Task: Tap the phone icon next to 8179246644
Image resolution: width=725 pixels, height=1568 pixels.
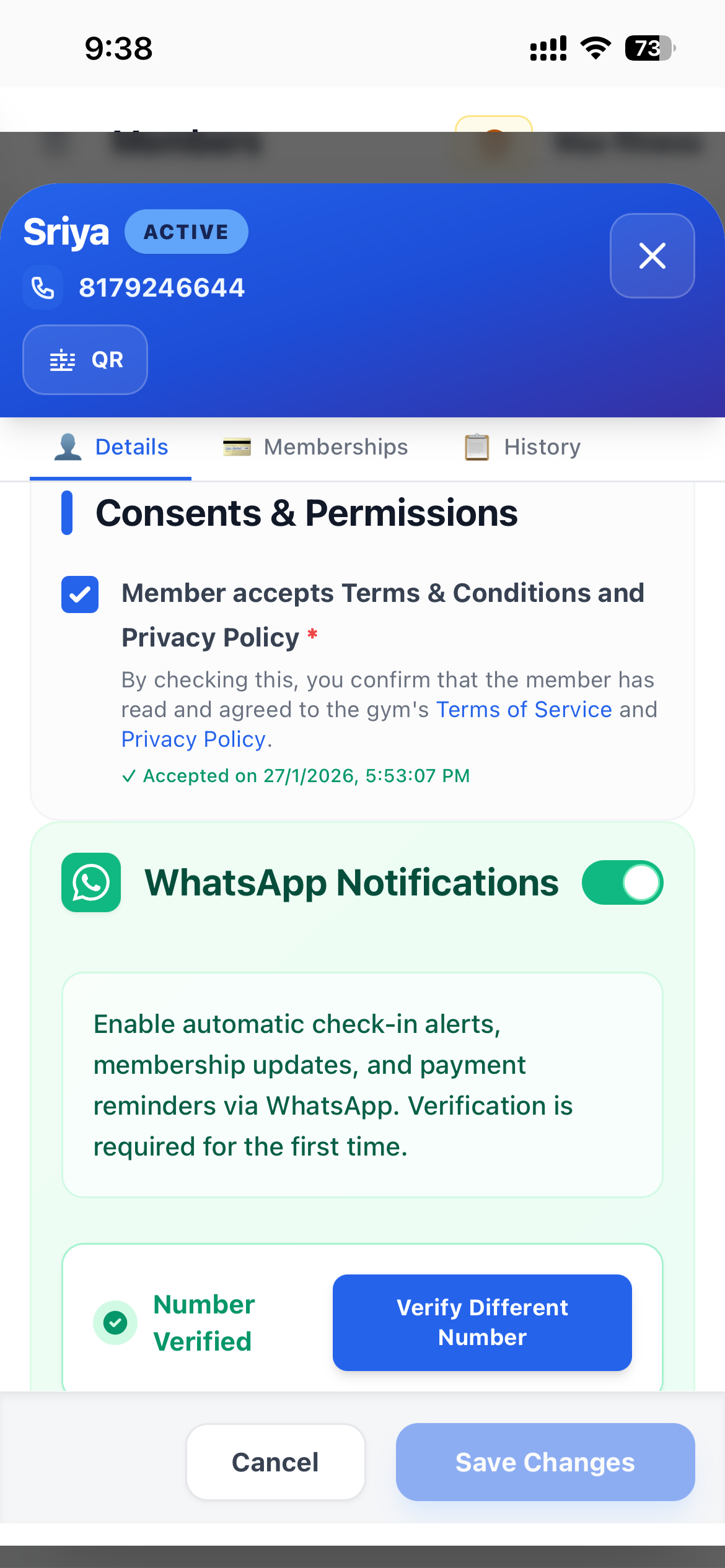Action: [42, 287]
